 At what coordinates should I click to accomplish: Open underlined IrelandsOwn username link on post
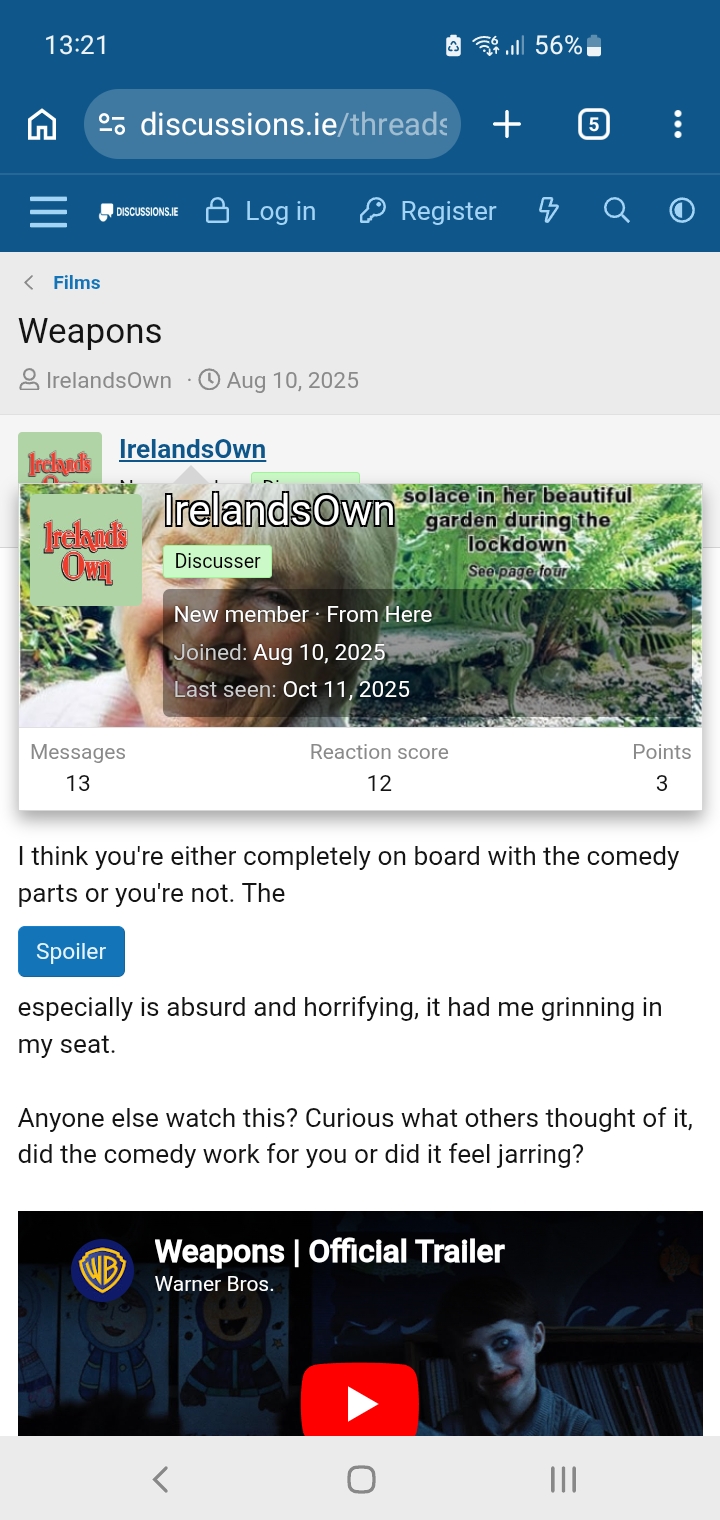(x=192, y=449)
